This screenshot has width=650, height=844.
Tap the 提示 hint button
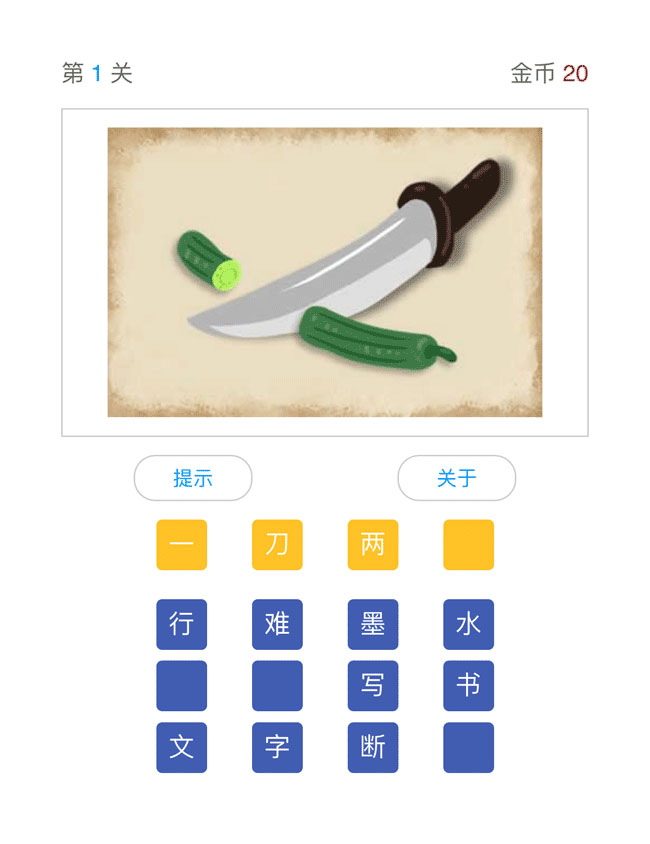pos(193,478)
